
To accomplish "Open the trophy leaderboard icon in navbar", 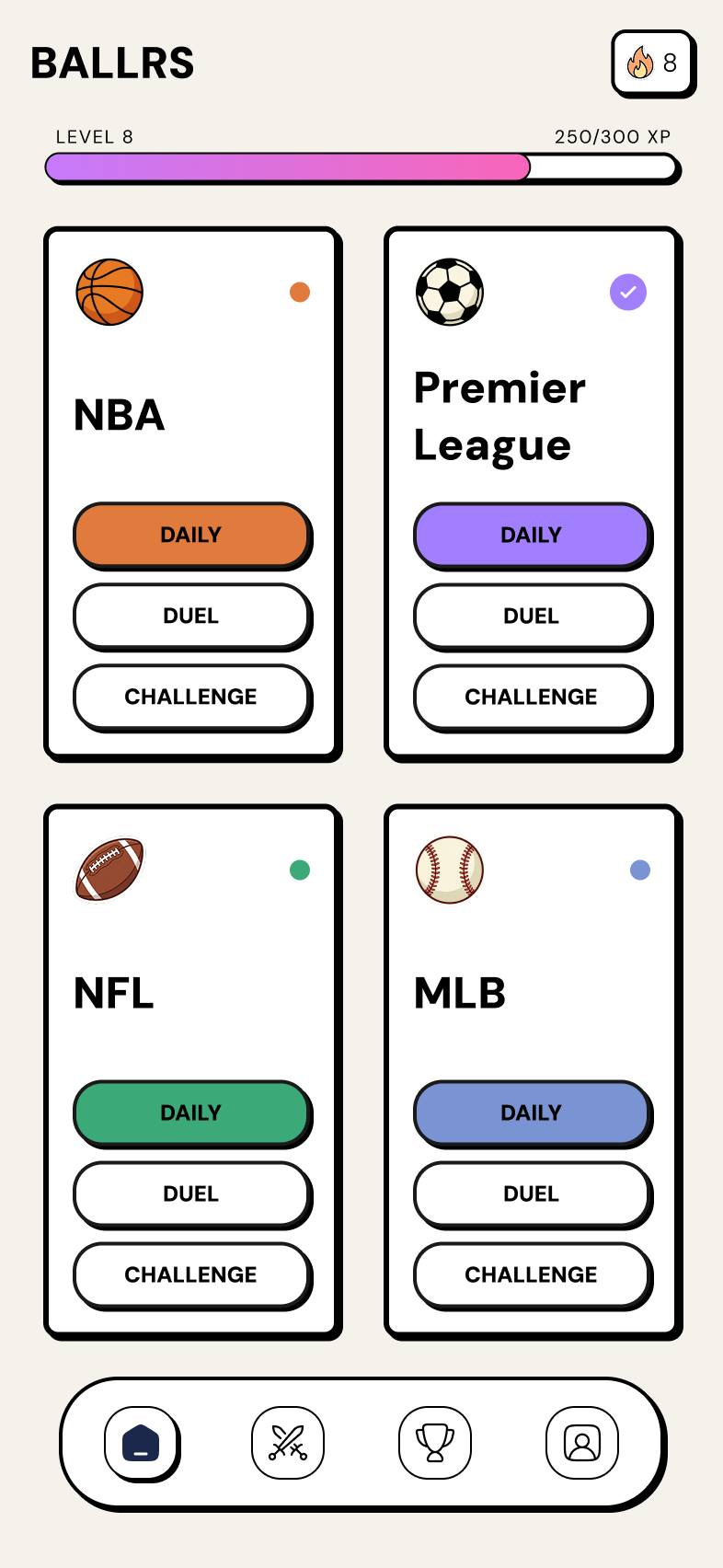I will [435, 1443].
